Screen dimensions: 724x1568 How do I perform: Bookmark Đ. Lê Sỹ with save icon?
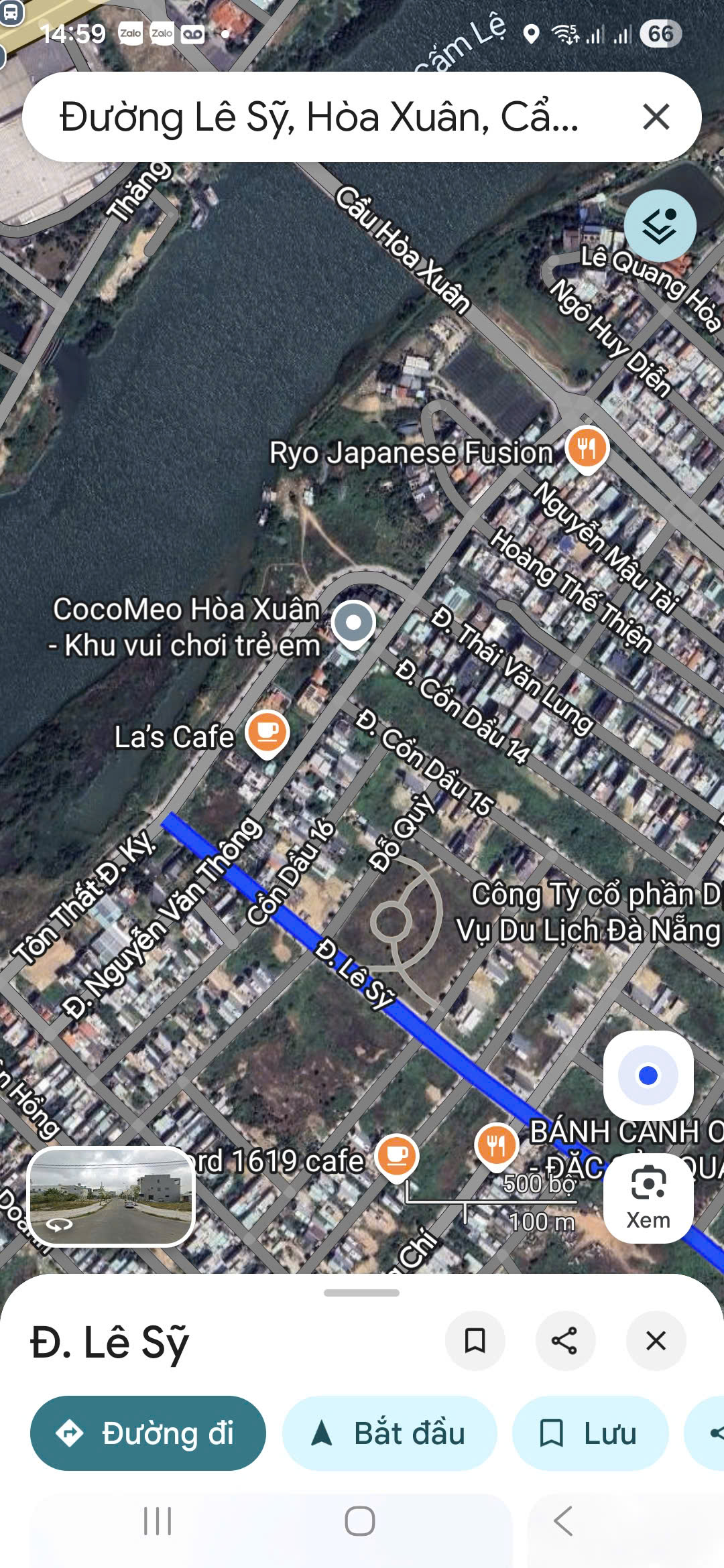coord(475,1341)
